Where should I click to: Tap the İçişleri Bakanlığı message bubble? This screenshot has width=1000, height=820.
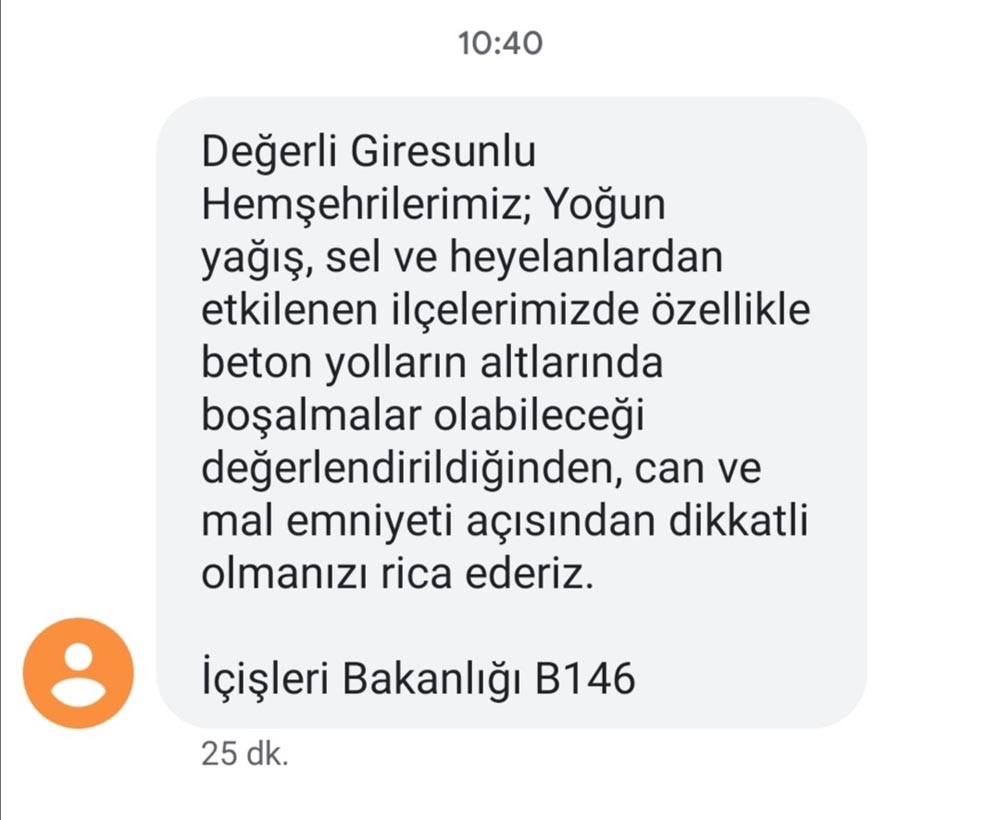(511, 412)
